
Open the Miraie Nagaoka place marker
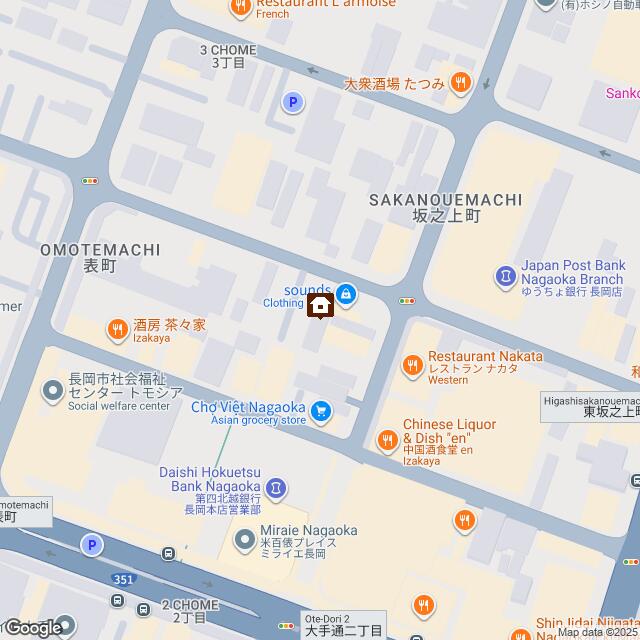click(244, 541)
